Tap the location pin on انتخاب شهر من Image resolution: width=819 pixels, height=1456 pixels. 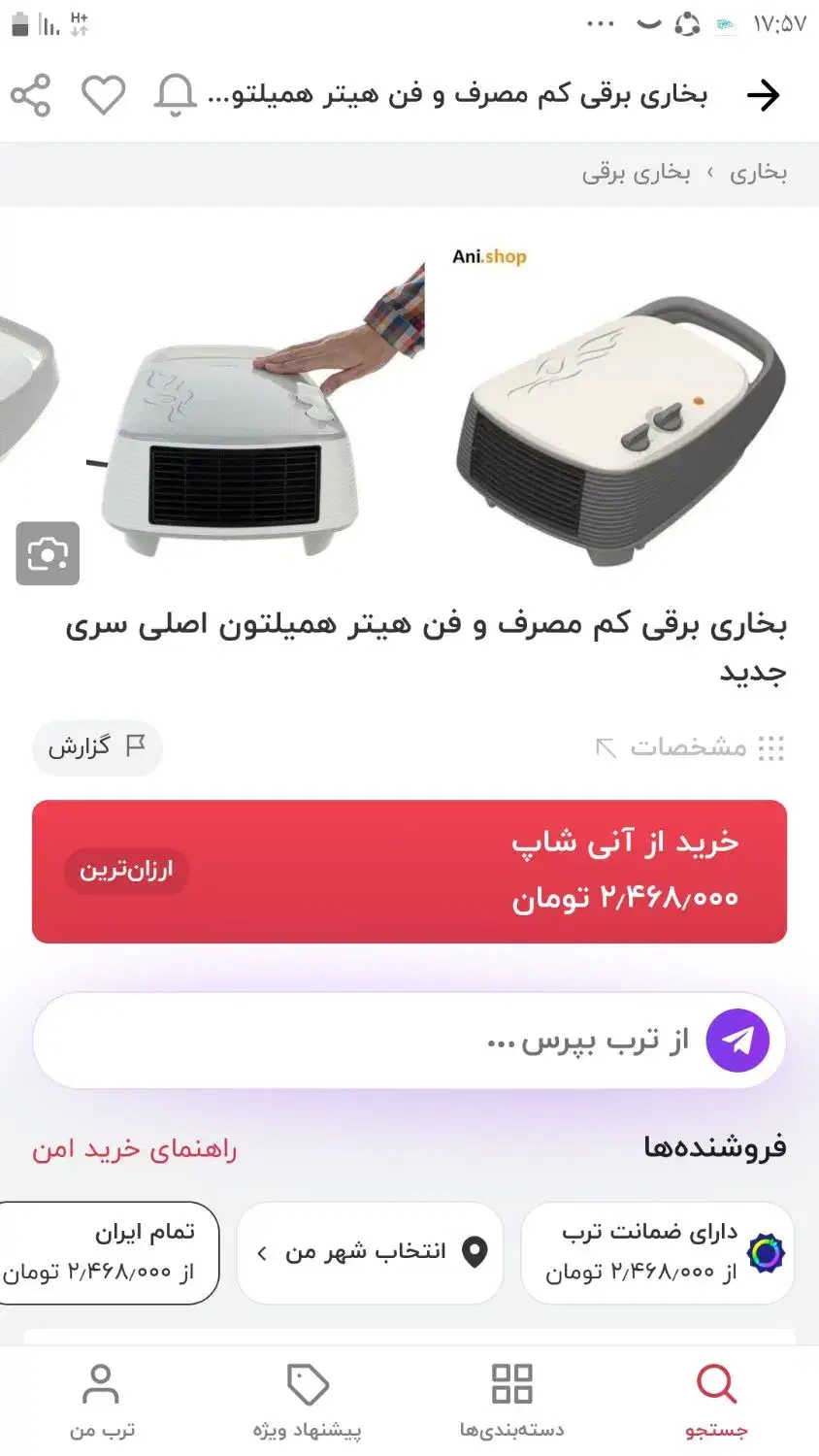click(473, 1251)
